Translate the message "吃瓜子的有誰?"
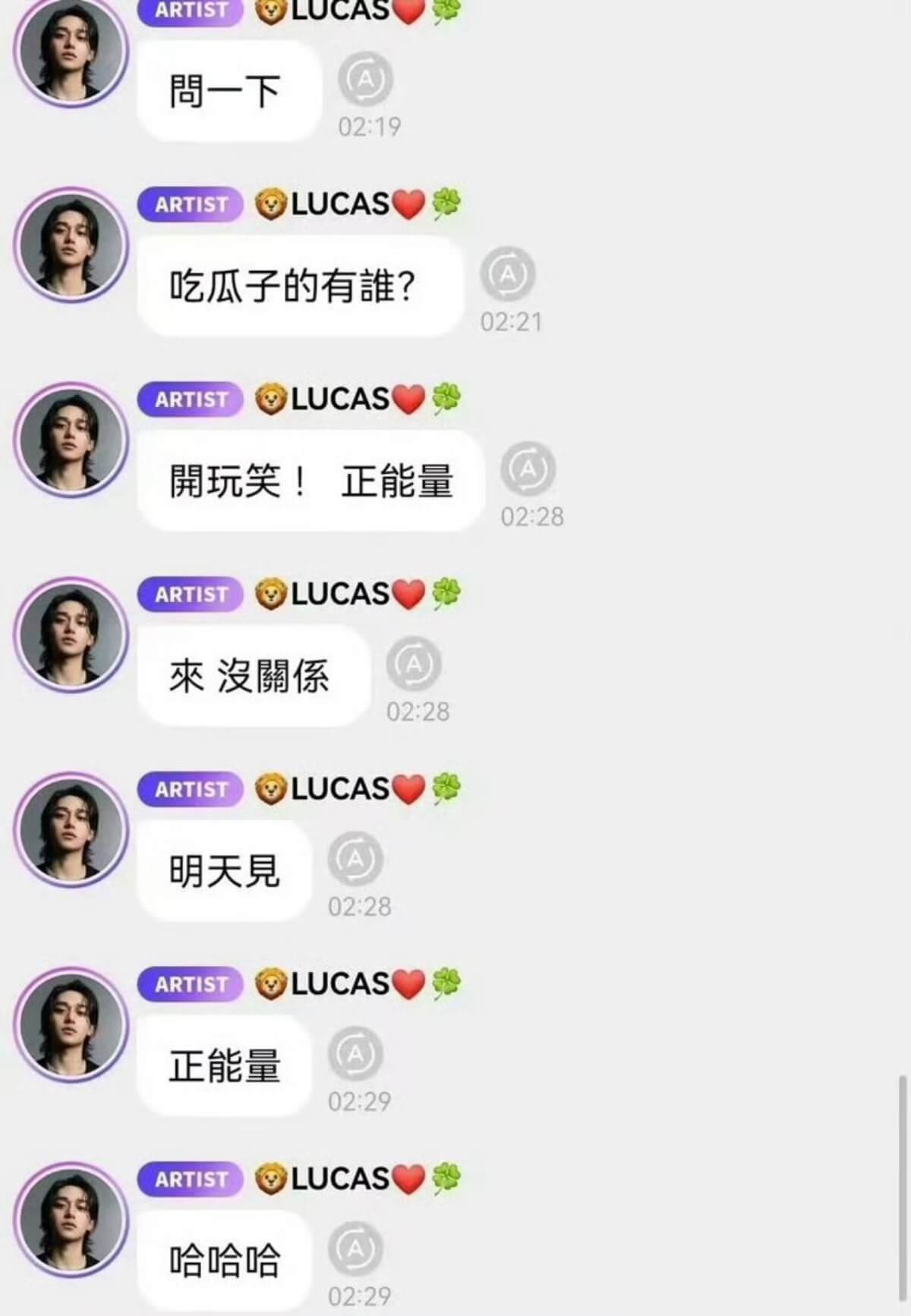This screenshot has width=911, height=1316. tap(508, 273)
